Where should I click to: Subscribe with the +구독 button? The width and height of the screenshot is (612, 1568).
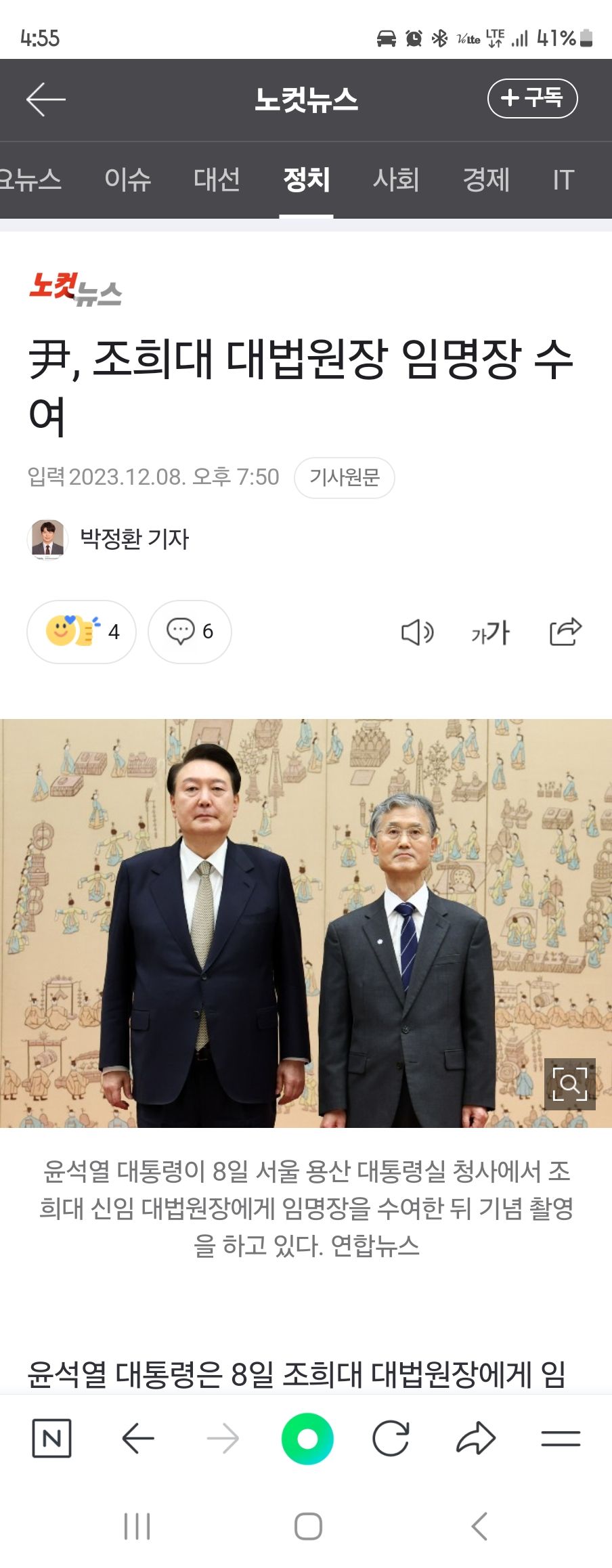coord(532,99)
